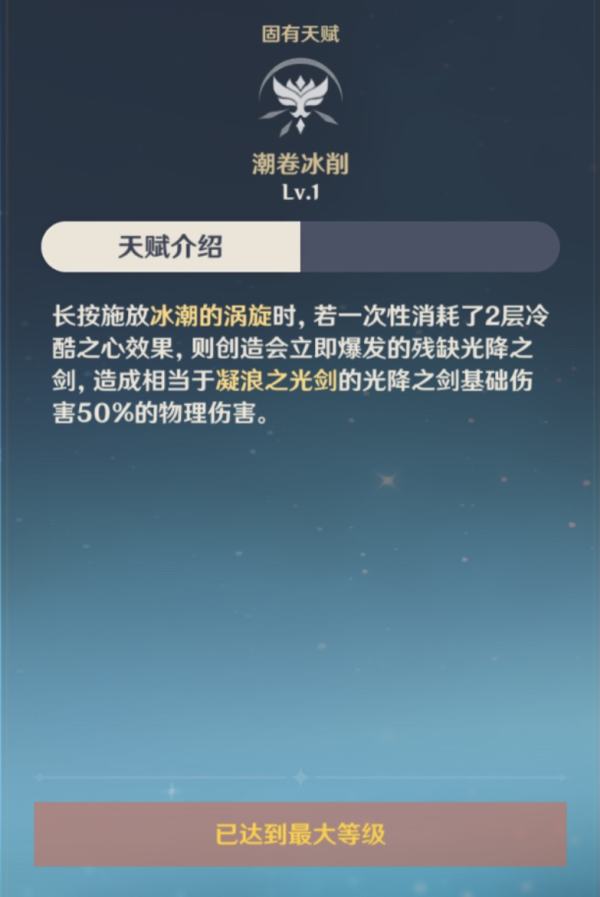Viewport: 600px width, 897px height.
Task: Tap the 已达到最大等级 button
Action: (300, 833)
